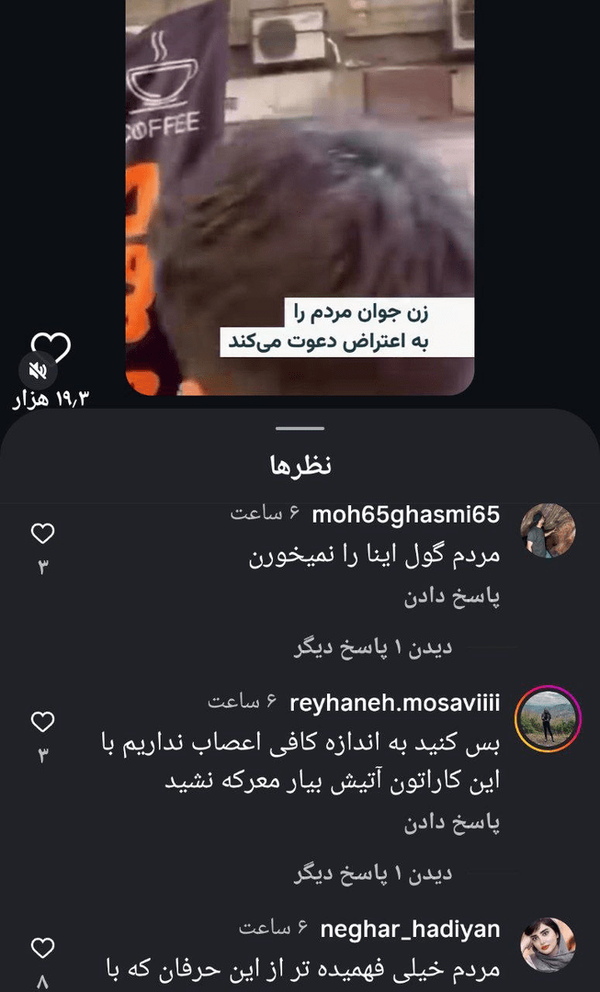Screen dimensions: 600x992
Task: Tap username neghar_hadiyan
Action: point(410,929)
